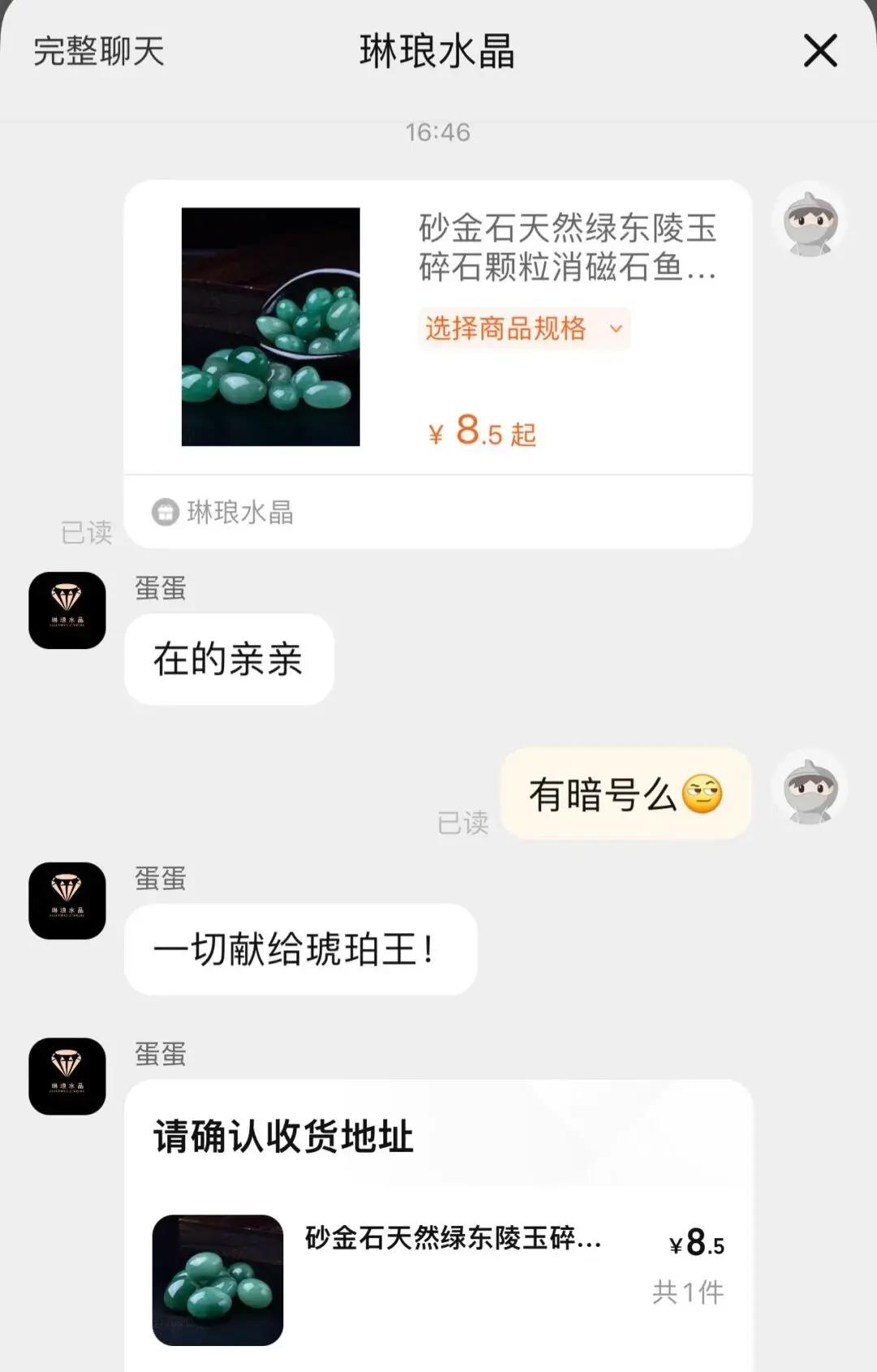This screenshot has height=1372, width=877.
Task: Open the 砂金石天然绿东陵玉 product card
Action: pos(567,247)
